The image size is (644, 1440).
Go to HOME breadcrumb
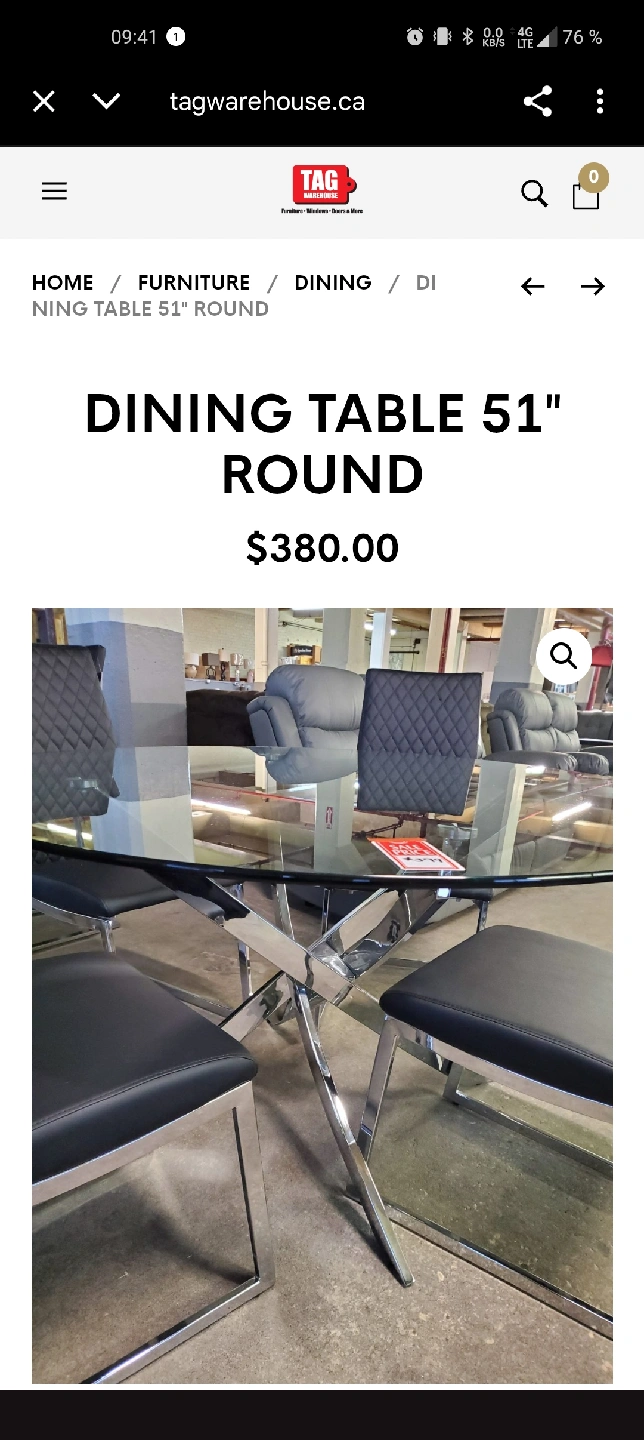(x=63, y=283)
